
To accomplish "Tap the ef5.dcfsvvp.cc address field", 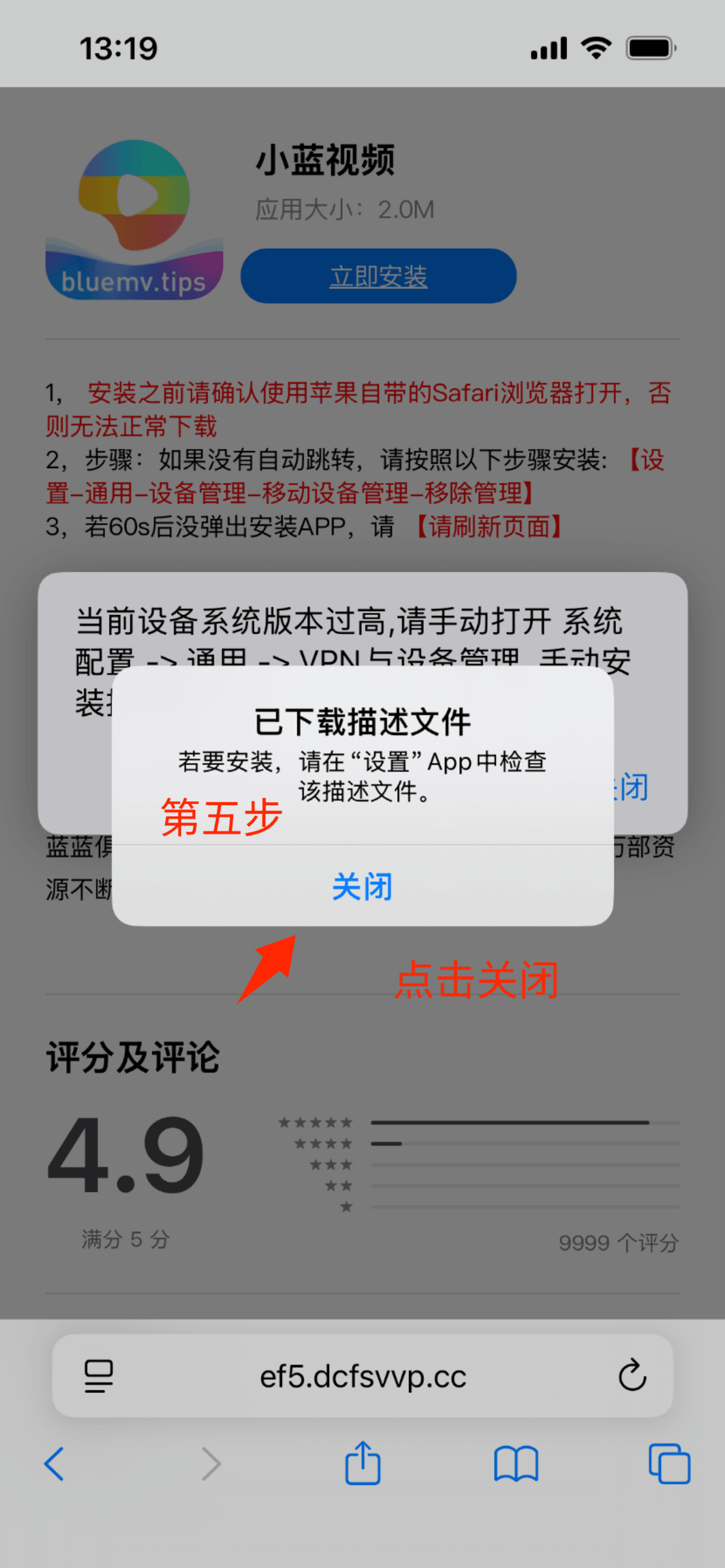I will (362, 1376).
